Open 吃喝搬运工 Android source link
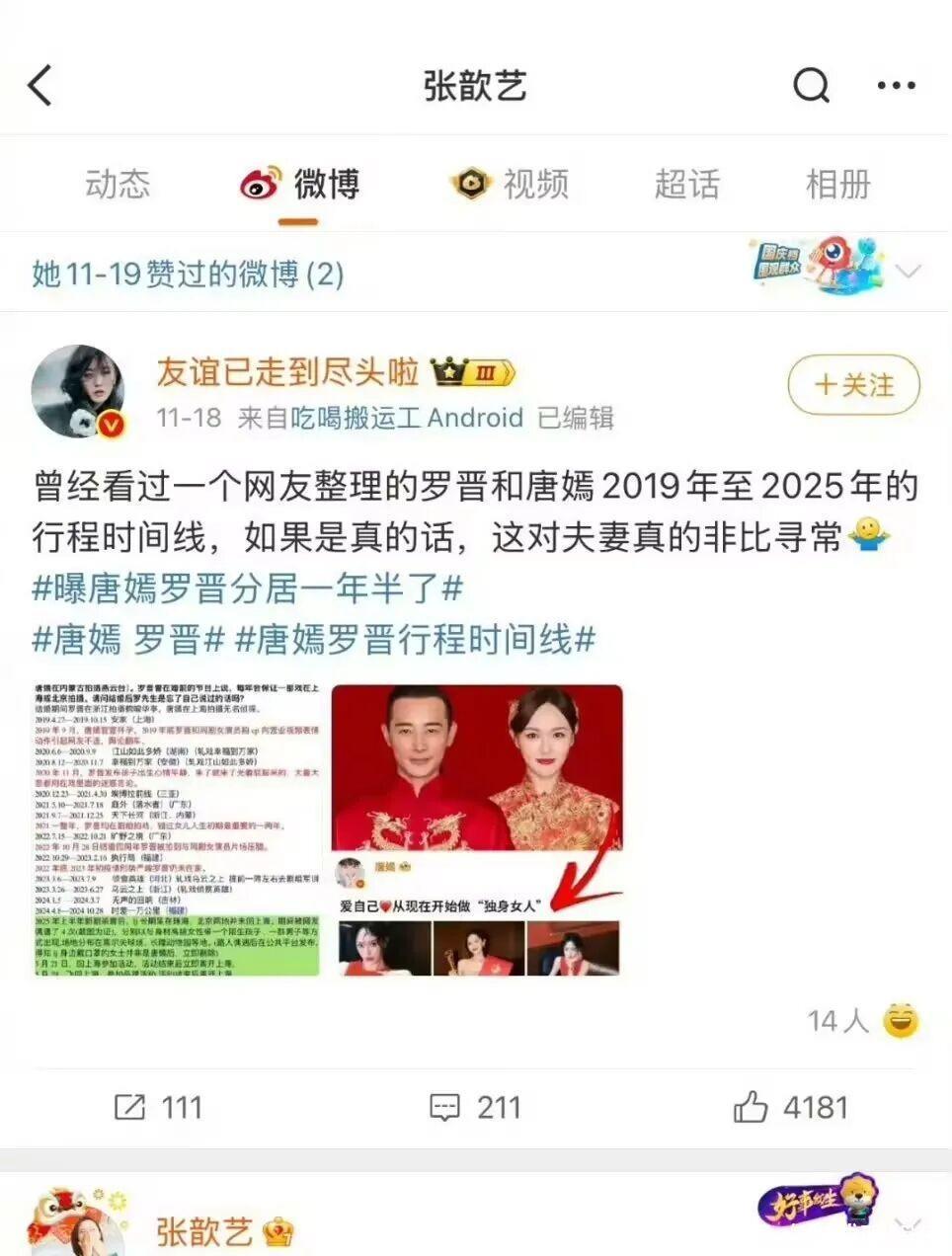The image size is (952, 1256). [x=407, y=418]
